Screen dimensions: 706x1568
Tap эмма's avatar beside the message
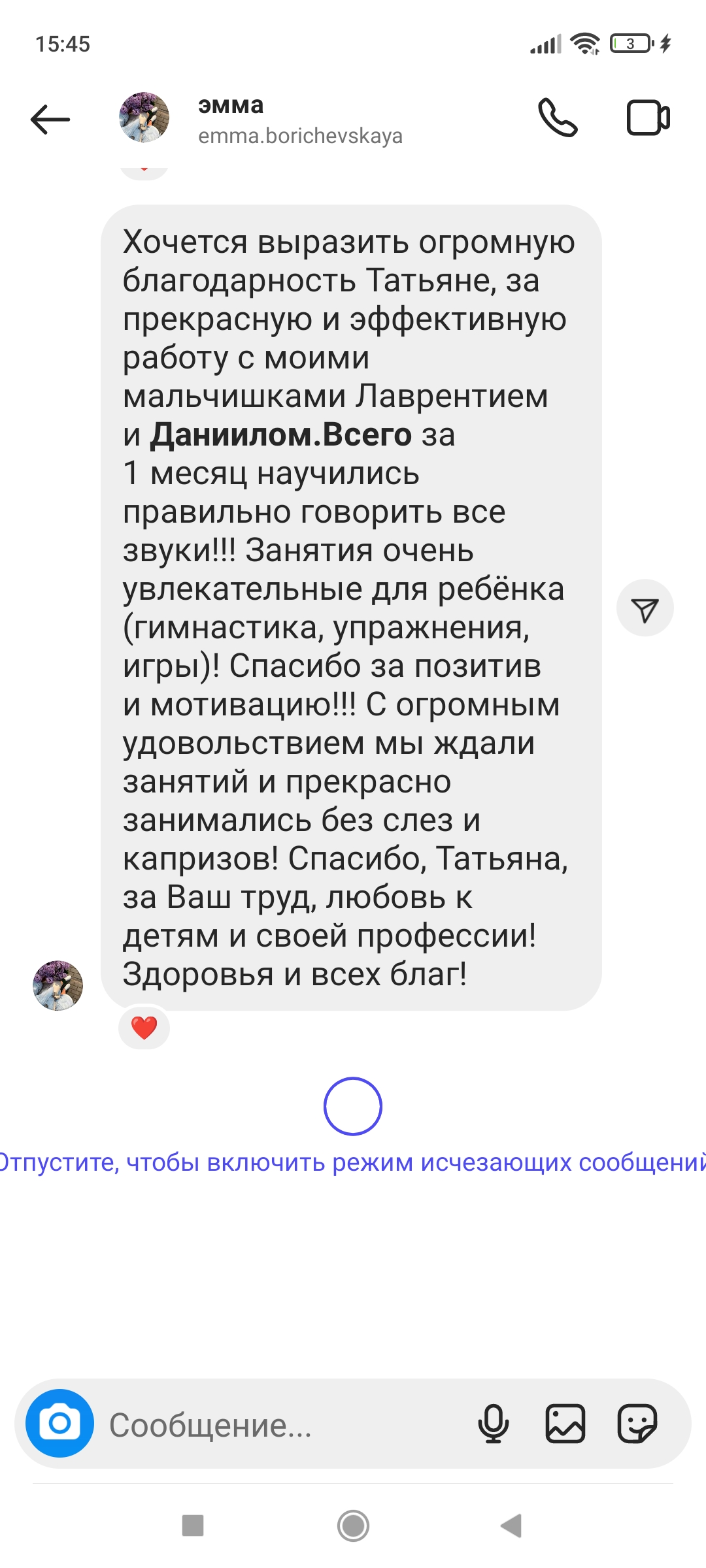tap(58, 985)
